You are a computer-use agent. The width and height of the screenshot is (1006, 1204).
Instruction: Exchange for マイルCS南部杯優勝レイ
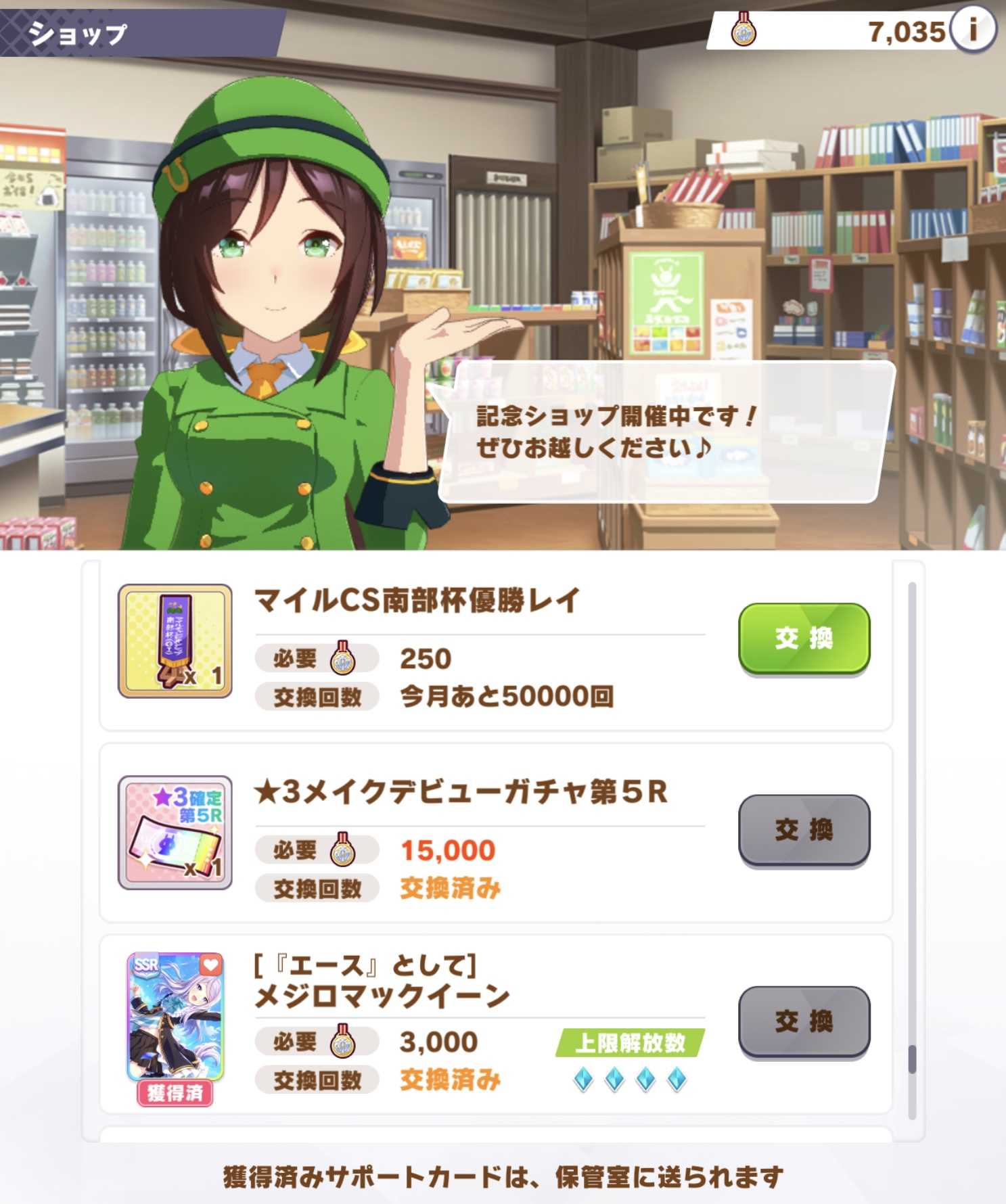click(x=804, y=639)
